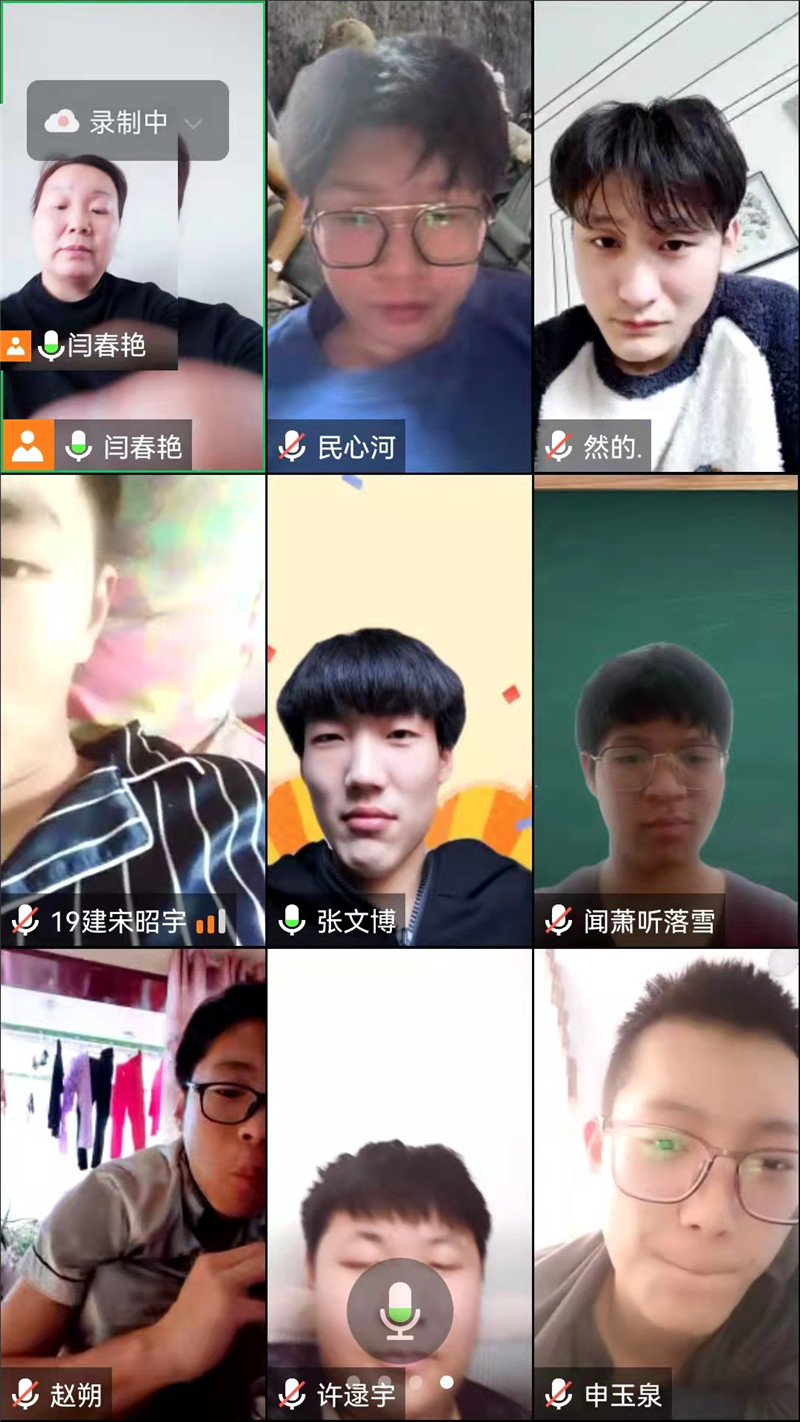Expand the 录制中 recording dropdown
Image resolution: width=800 pixels, height=1422 pixels.
194,123
